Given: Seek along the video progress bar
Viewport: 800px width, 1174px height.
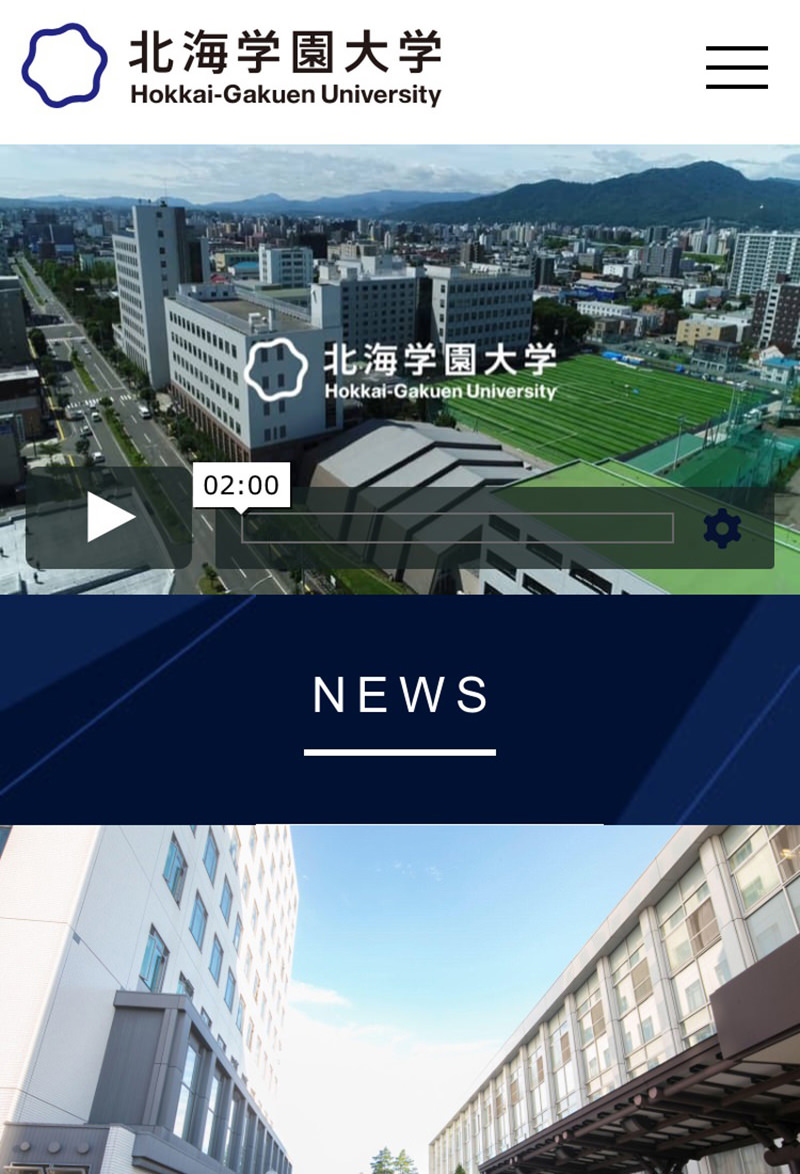Looking at the screenshot, I should 458,528.
